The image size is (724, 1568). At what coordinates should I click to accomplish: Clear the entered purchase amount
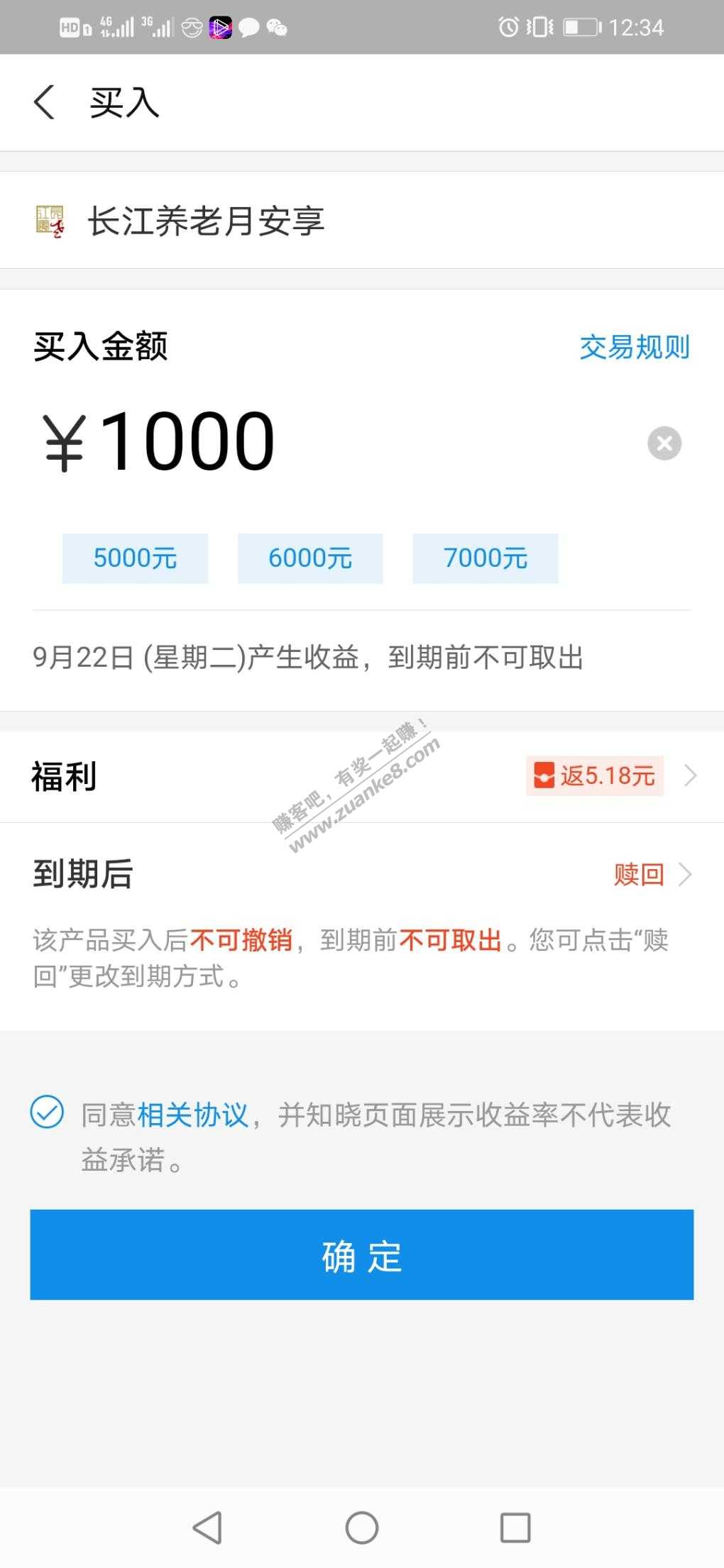pyautogui.click(x=664, y=443)
